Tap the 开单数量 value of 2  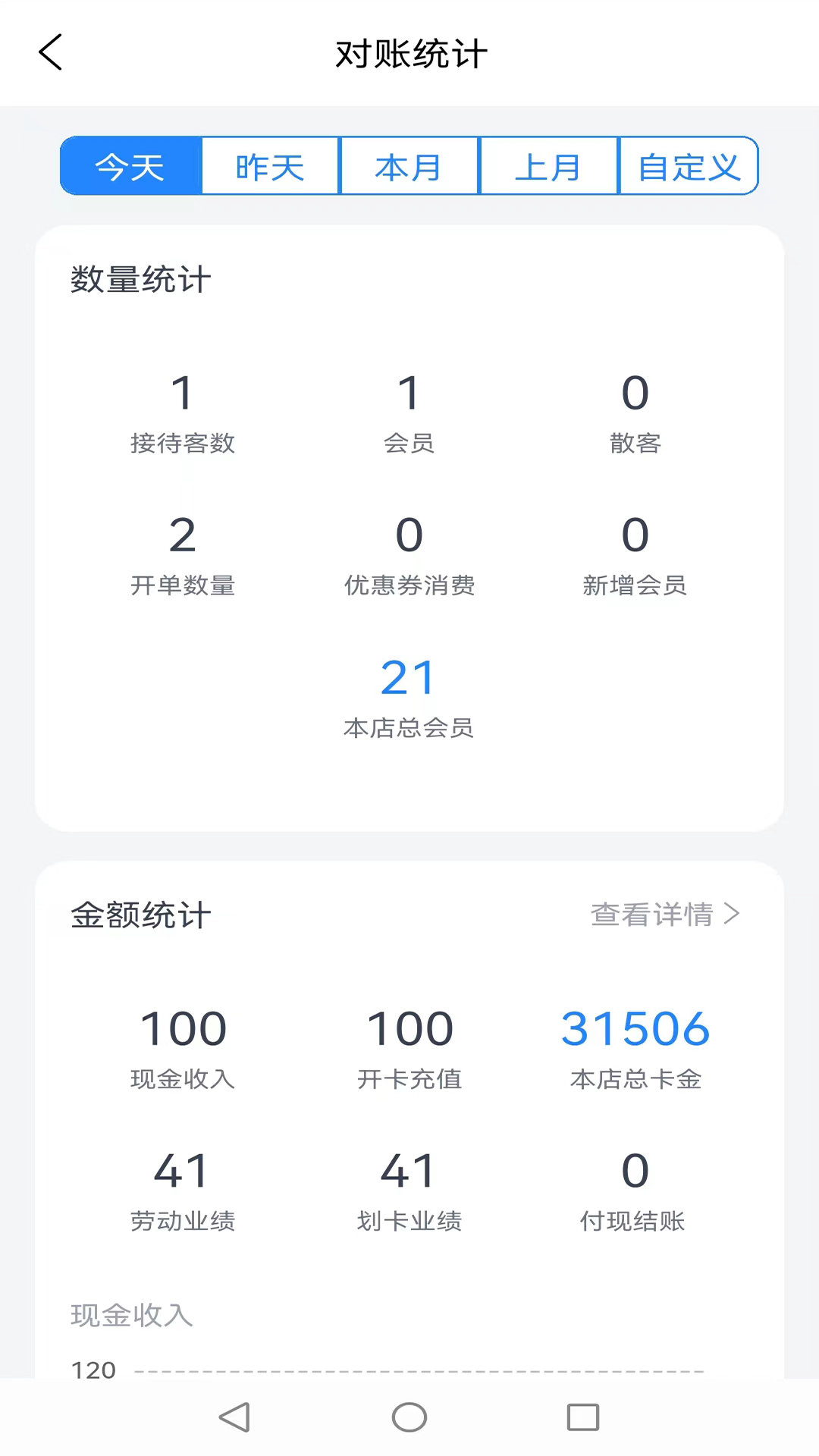click(x=182, y=536)
